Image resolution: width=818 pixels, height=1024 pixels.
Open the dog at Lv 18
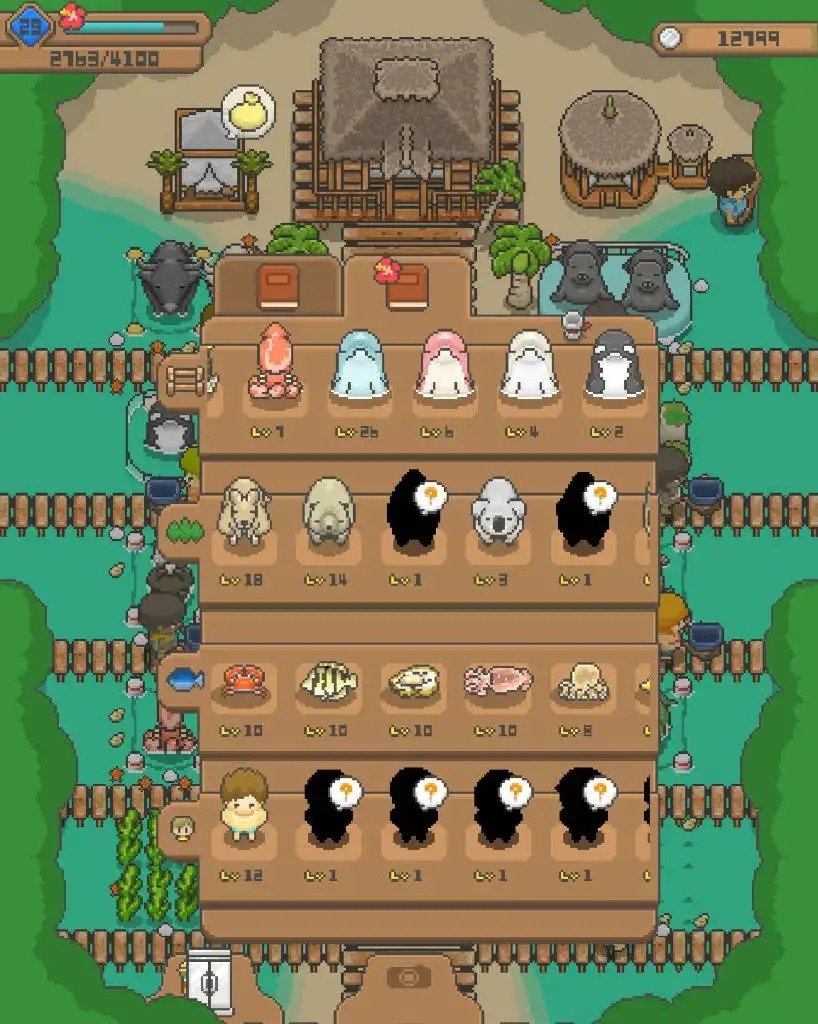point(244,513)
